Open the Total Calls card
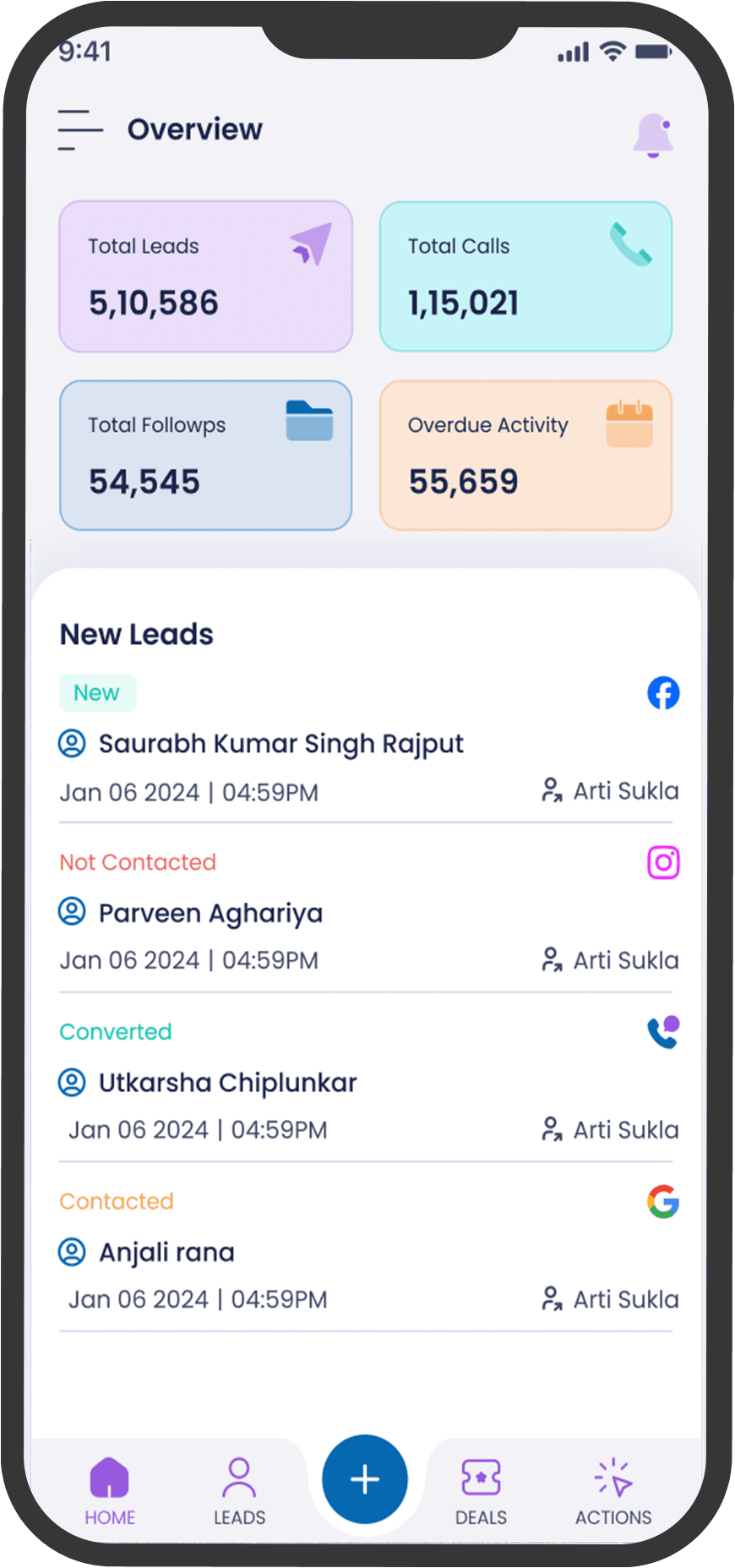 click(525, 276)
